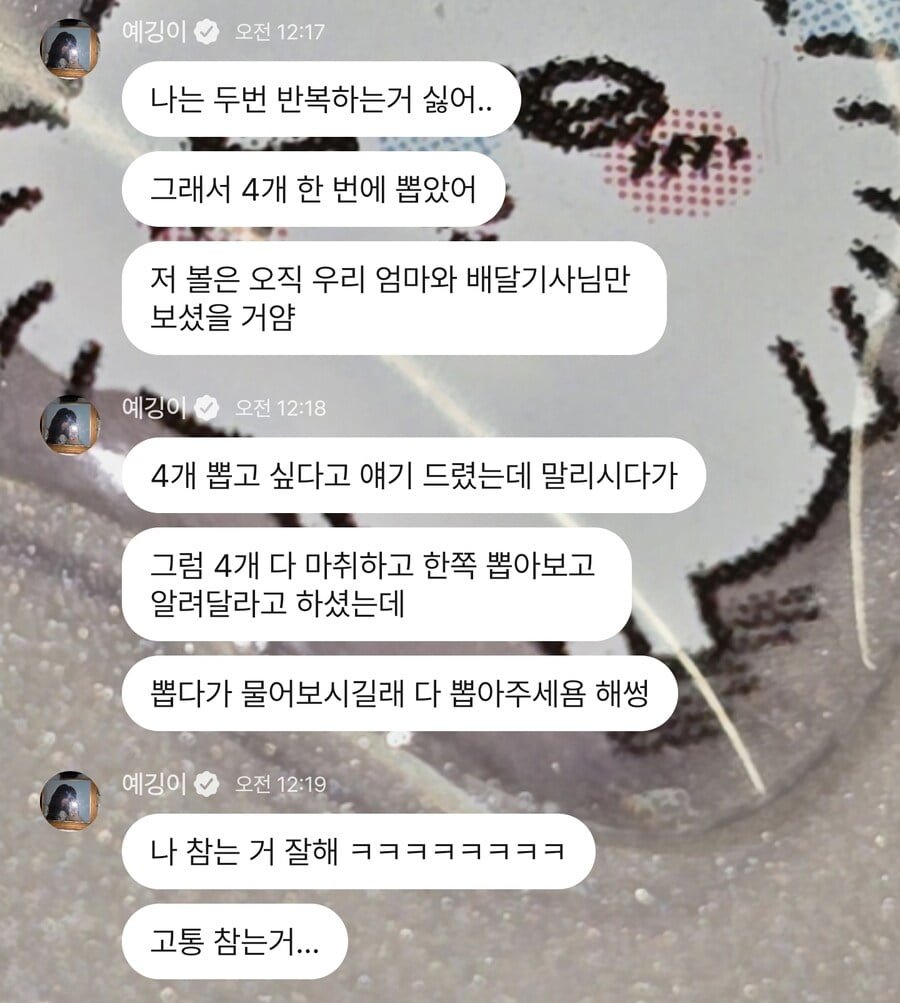View 예긩이's profile photo at 오전 12:19

pos(70,801)
